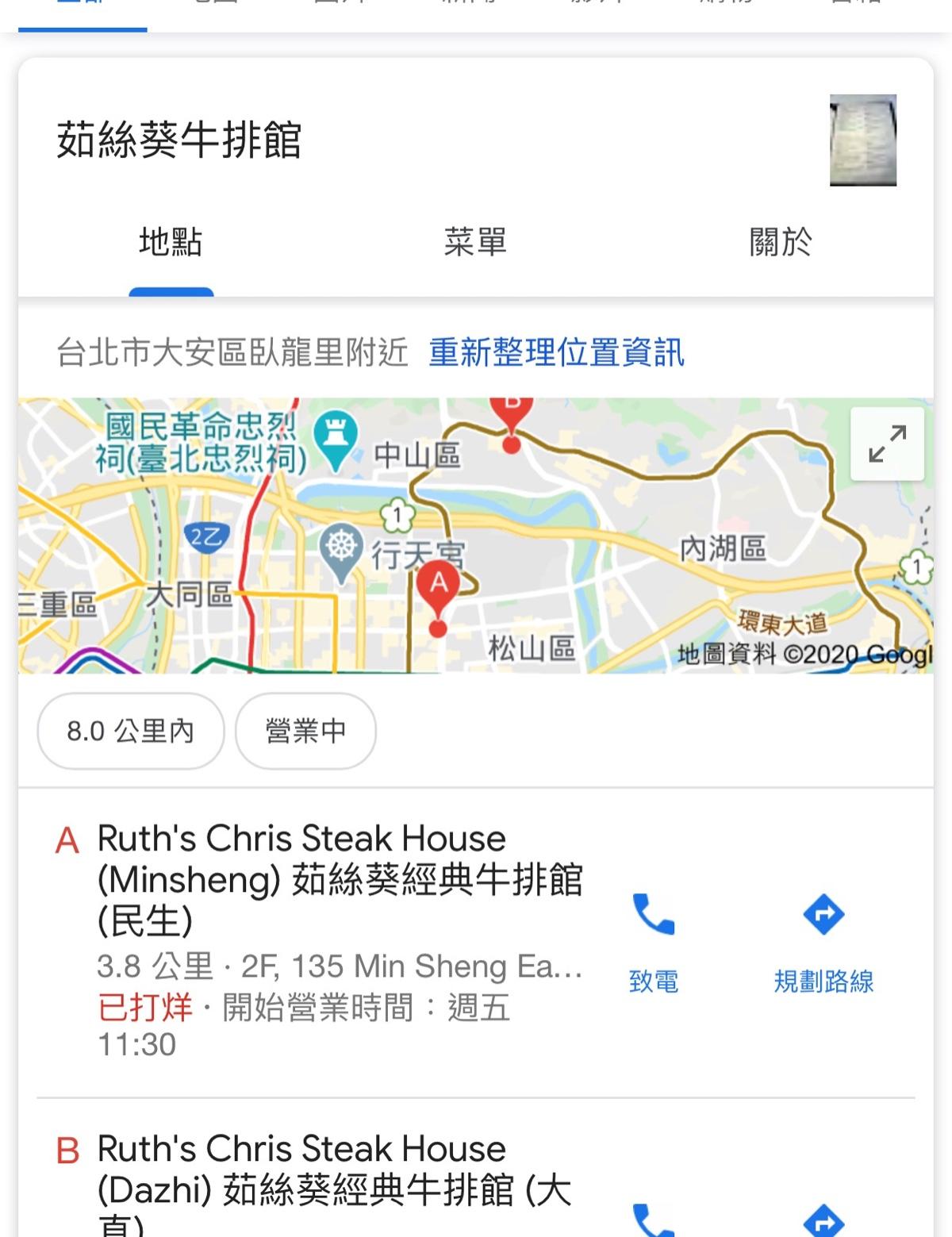Switch to the 關於 tab

point(781,242)
